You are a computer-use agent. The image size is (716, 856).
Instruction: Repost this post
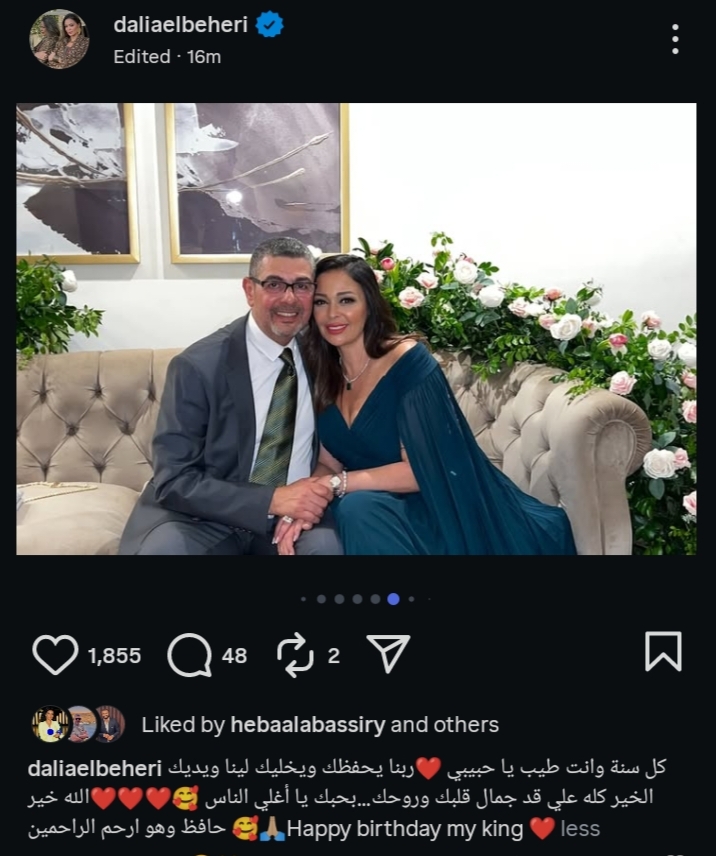point(295,655)
